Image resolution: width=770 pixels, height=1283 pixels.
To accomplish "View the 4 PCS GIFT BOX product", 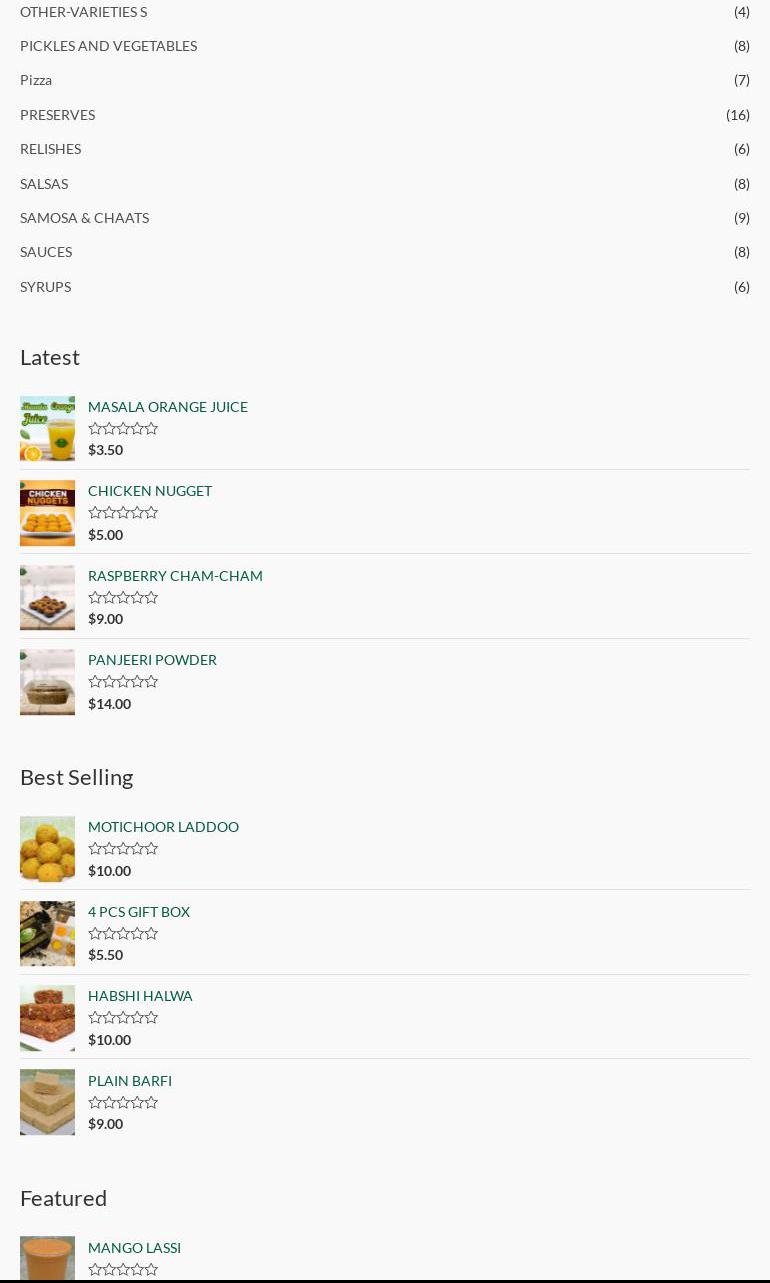I will click(139, 912).
